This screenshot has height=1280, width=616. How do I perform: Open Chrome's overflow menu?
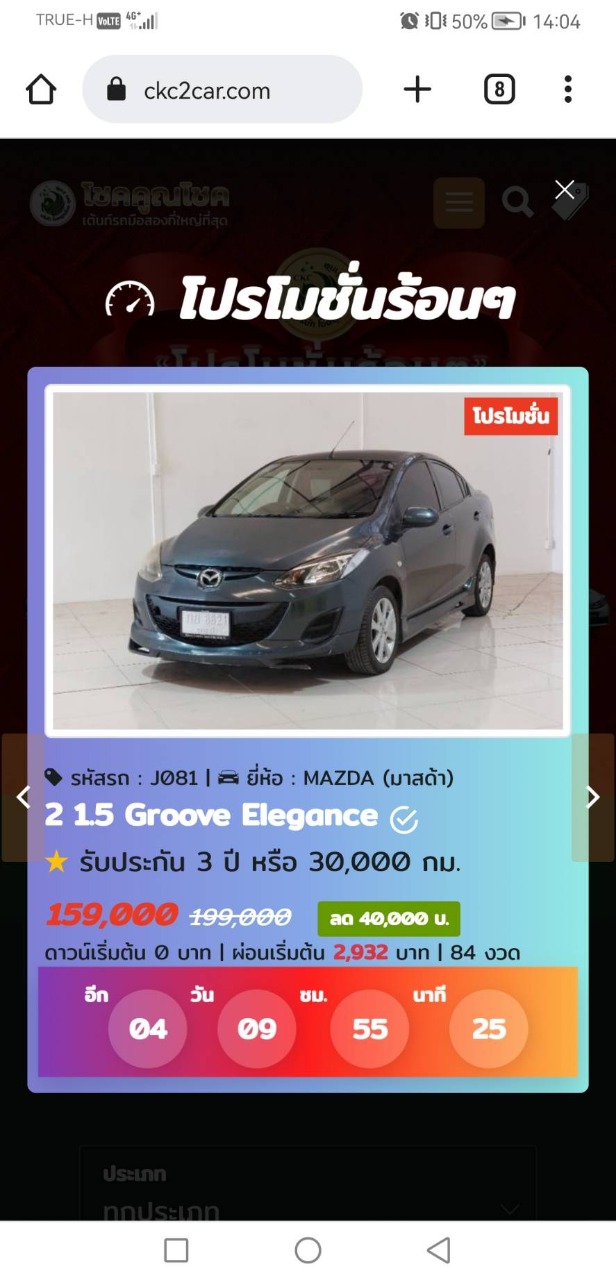pos(568,90)
